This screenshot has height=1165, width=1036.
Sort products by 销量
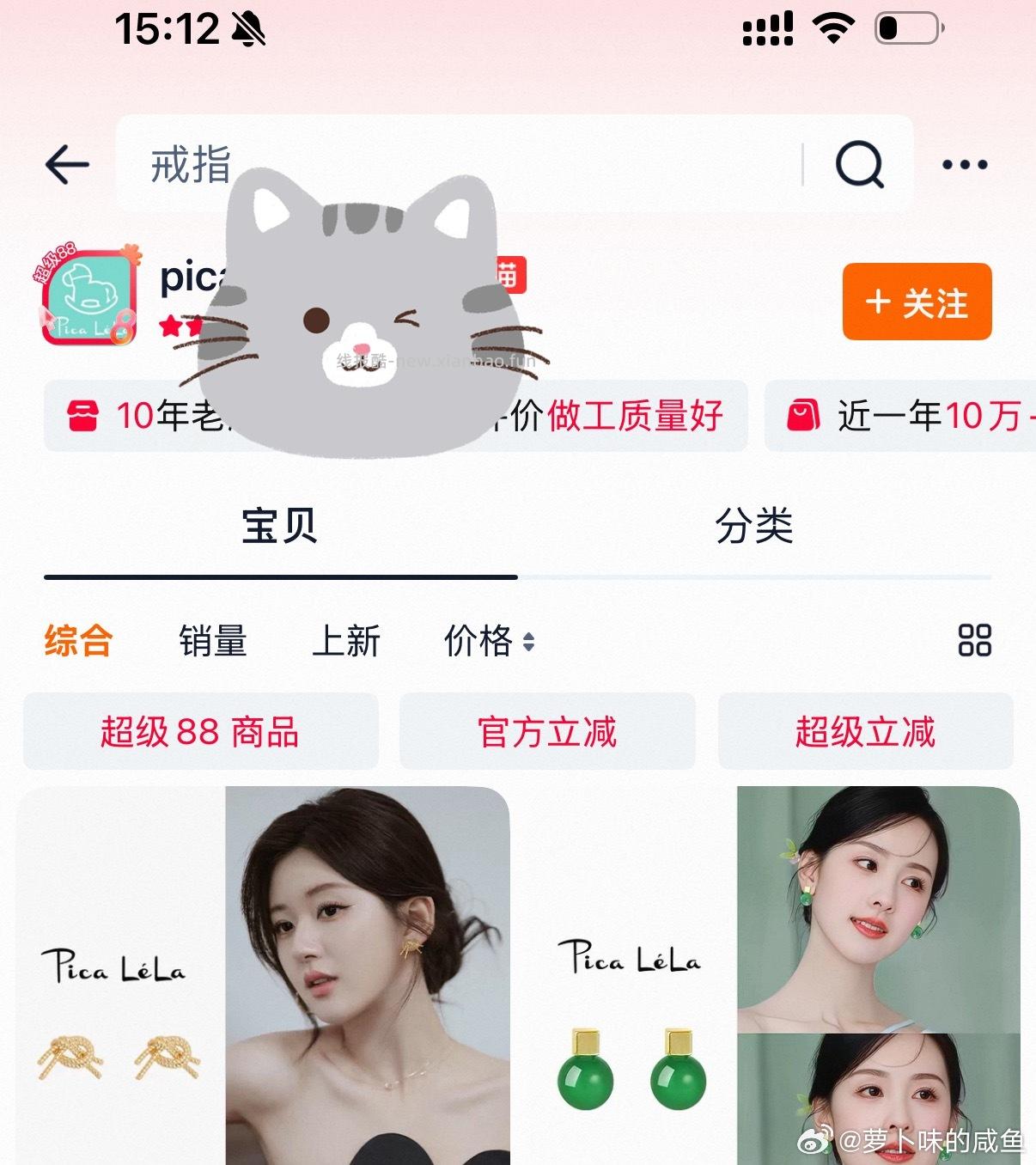(x=212, y=641)
